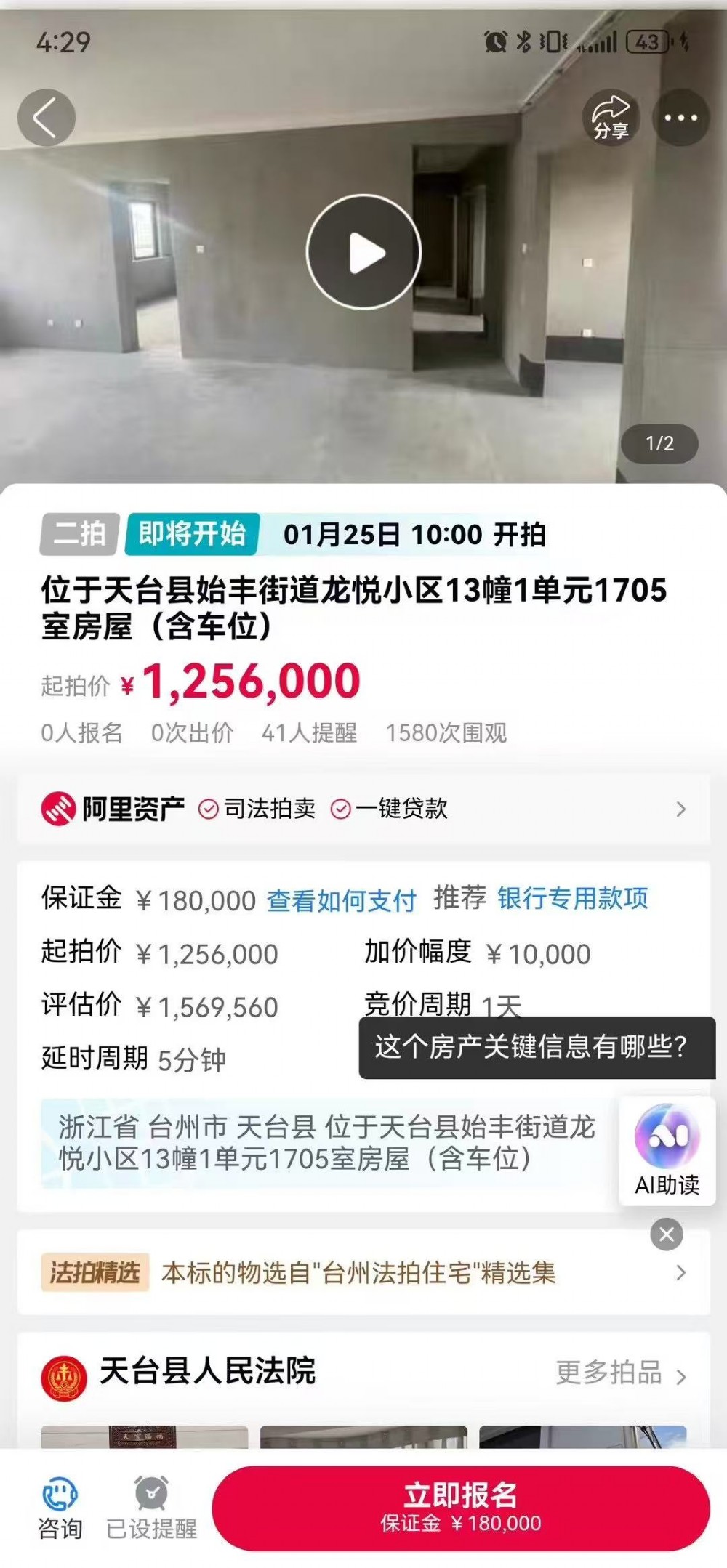Open the 阿里资产 info row

[x=363, y=809]
